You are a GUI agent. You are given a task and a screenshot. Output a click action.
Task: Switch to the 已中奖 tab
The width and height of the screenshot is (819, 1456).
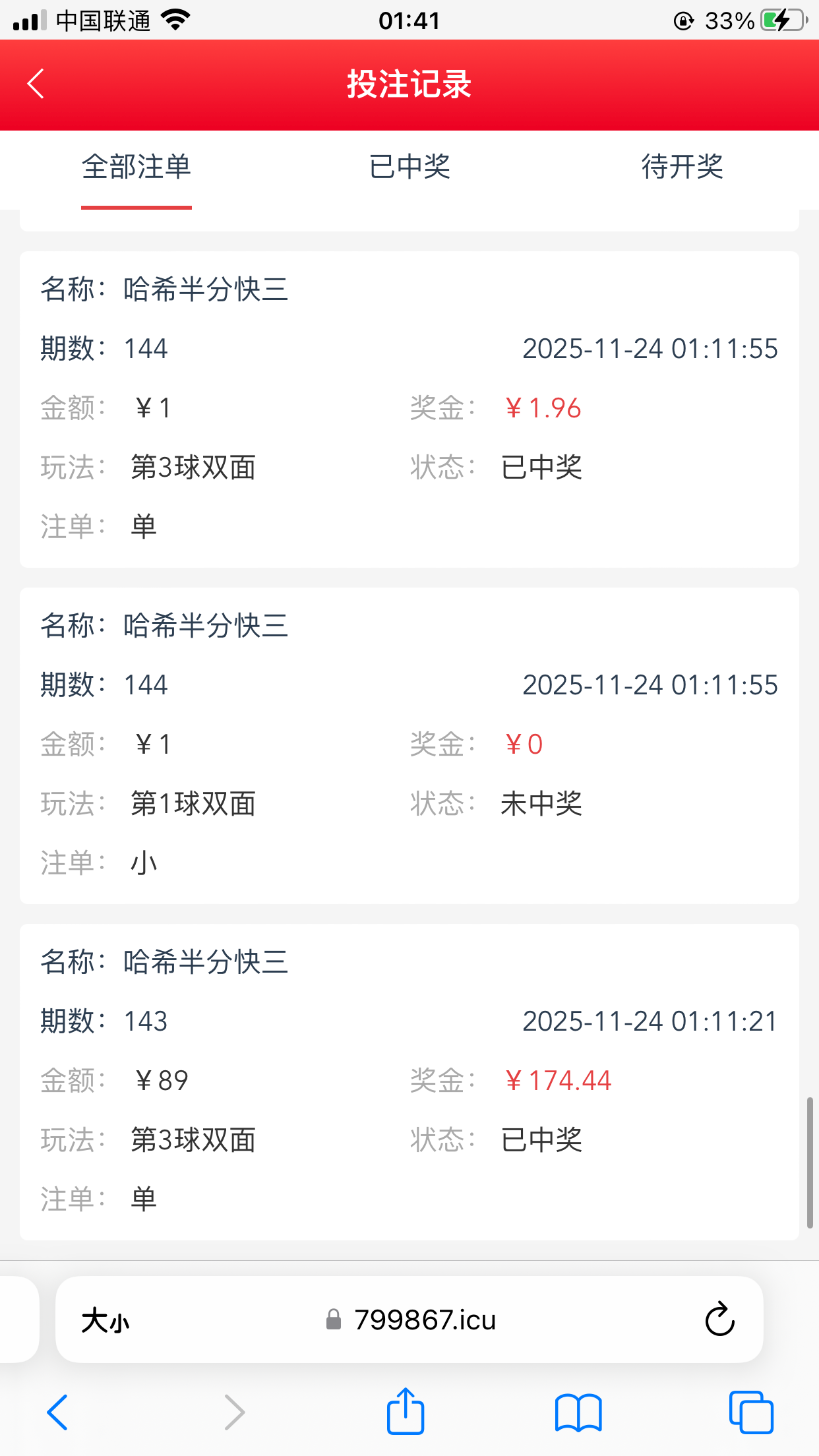point(409,167)
